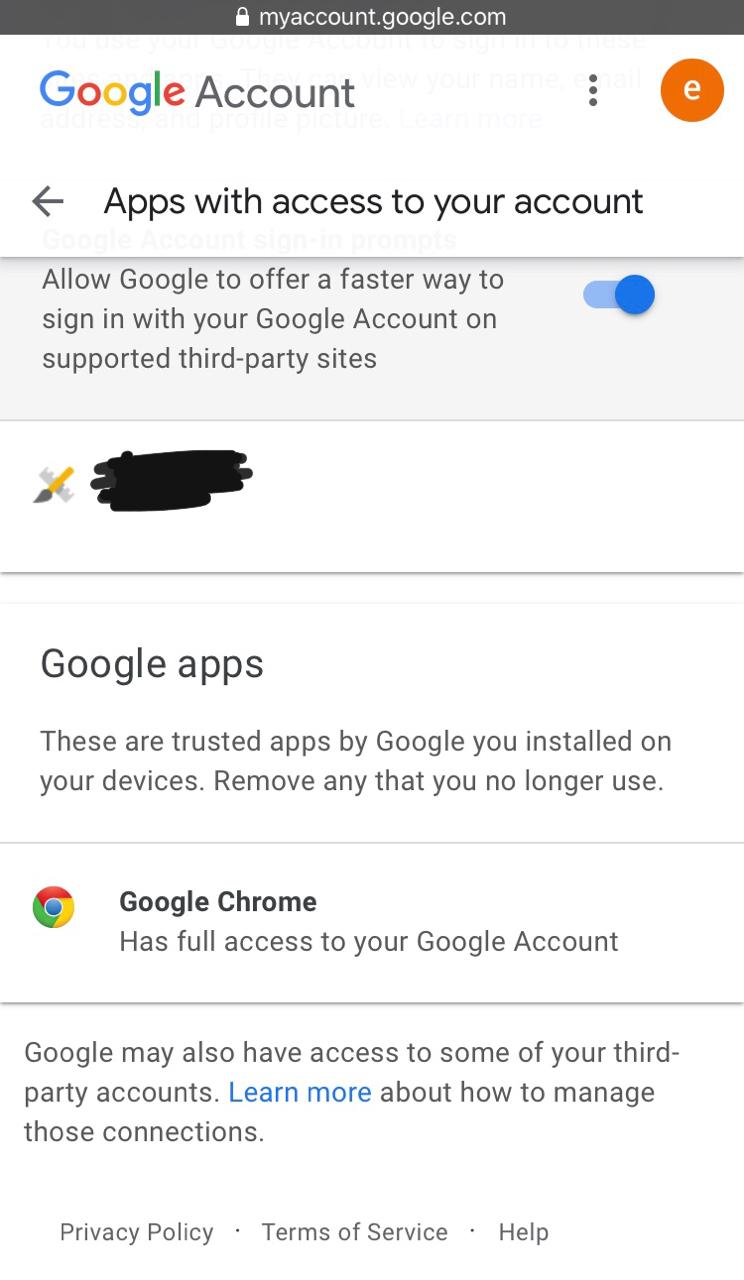Click the 'Apps with access to your account' heading

[x=372, y=201]
